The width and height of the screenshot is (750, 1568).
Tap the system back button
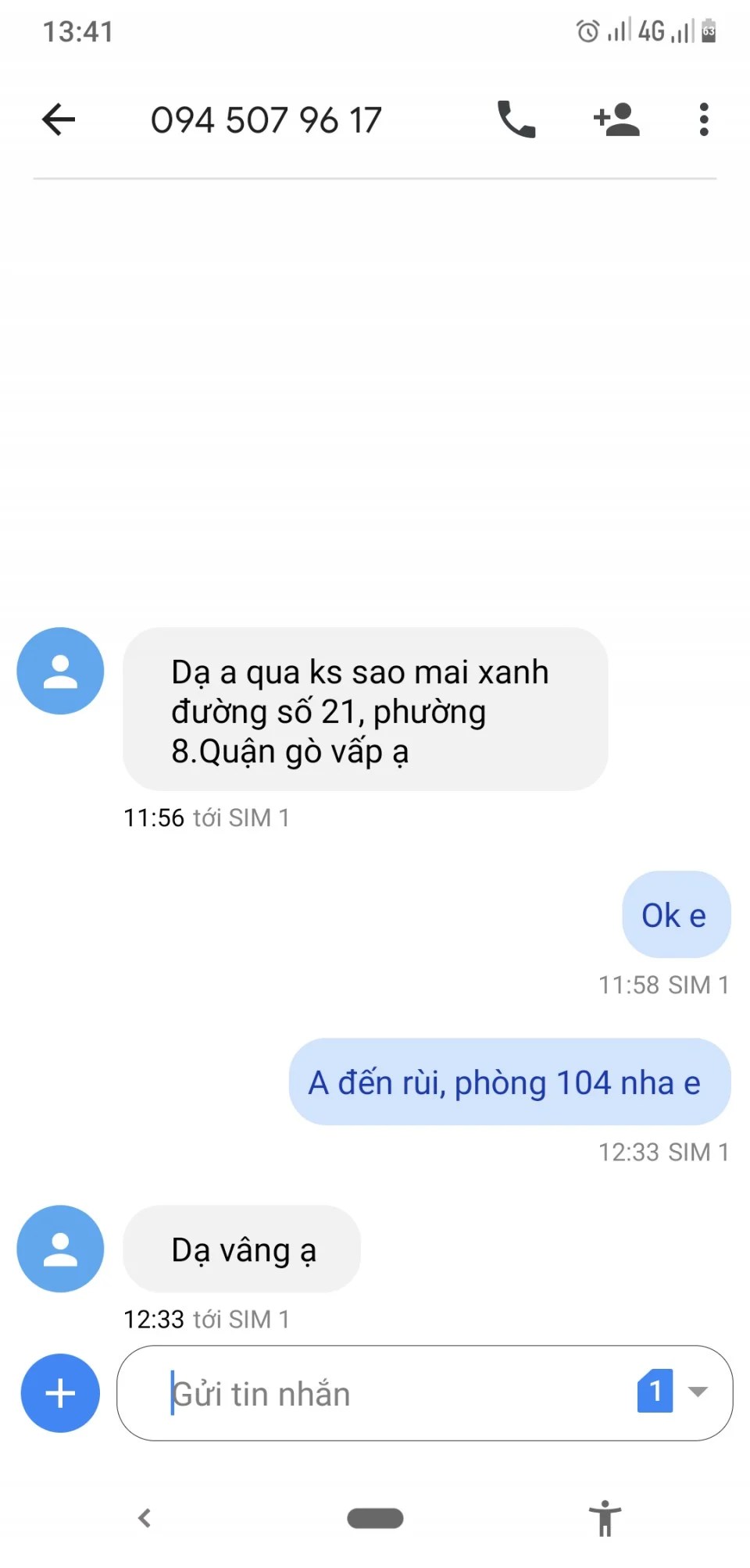pyautogui.click(x=145, y=1518)
